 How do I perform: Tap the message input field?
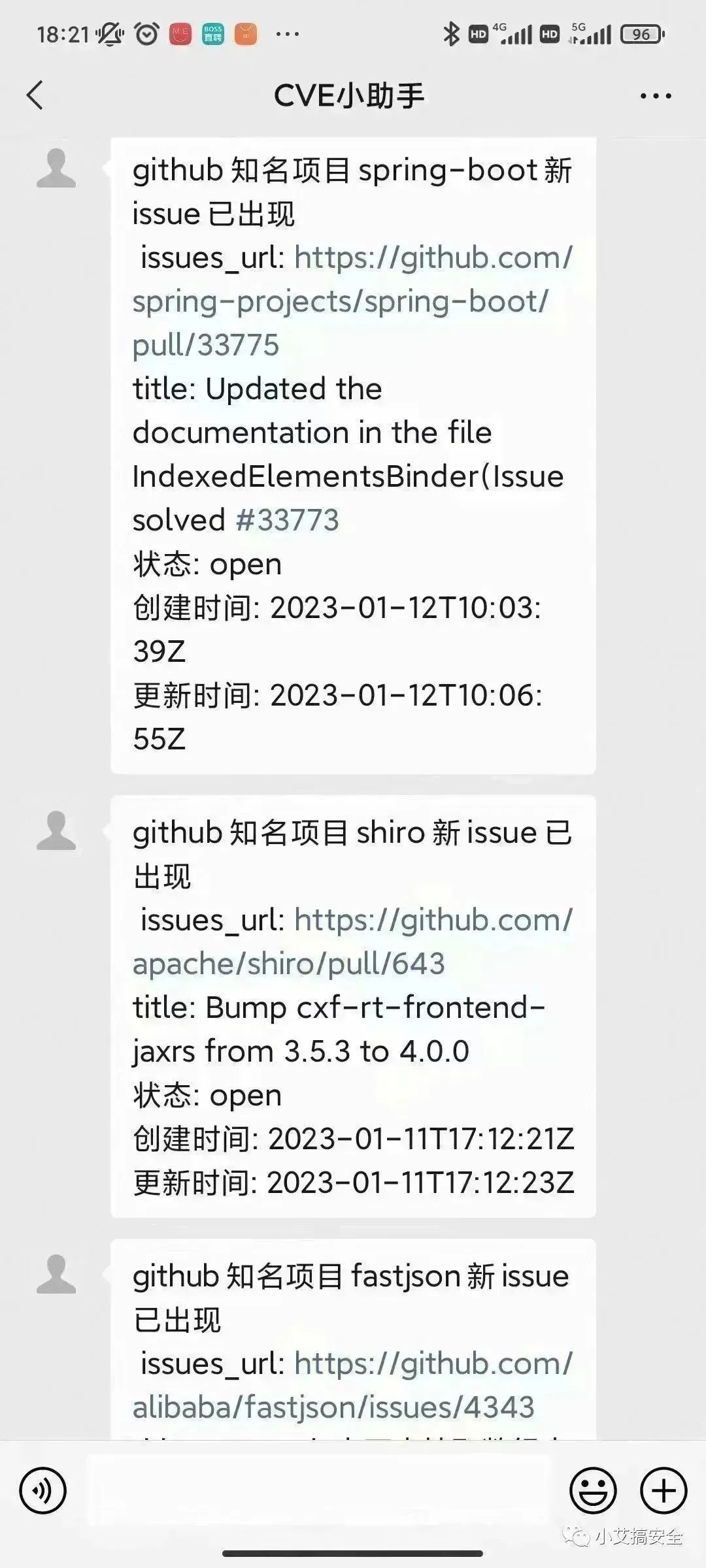[320, 1491]
